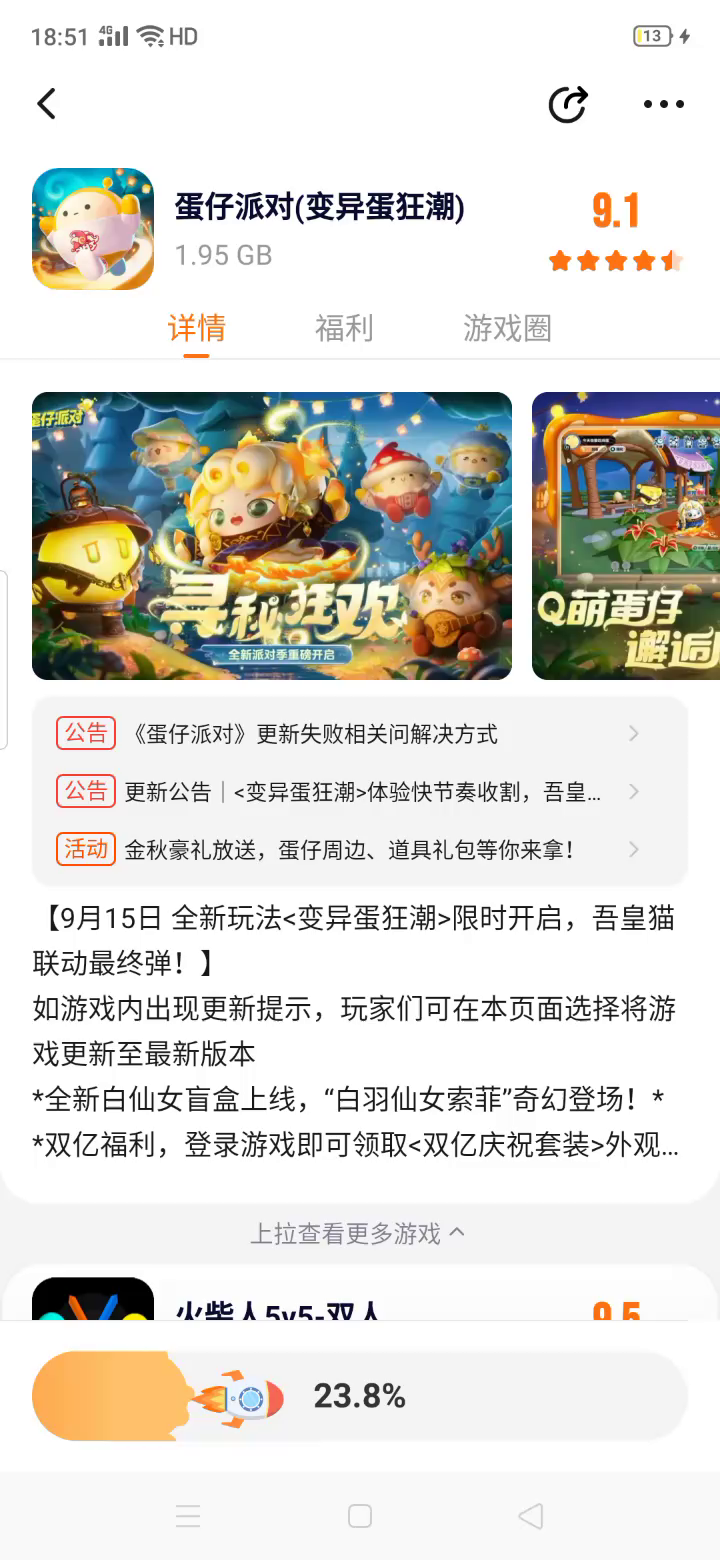The width and height of the screenshot is (720, 1560).
Task: Tap the download progress bar at 23.8%
Action: 360,1396
